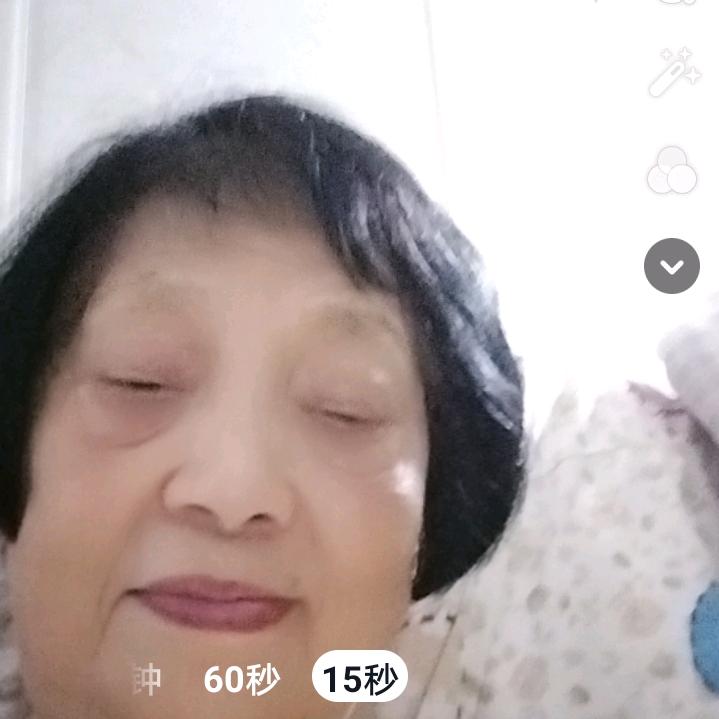Image resolution: width=719 pixels, height=719 pixels.
Task: Open the filters icon with three circles
Action: click(x=671, y=171)
